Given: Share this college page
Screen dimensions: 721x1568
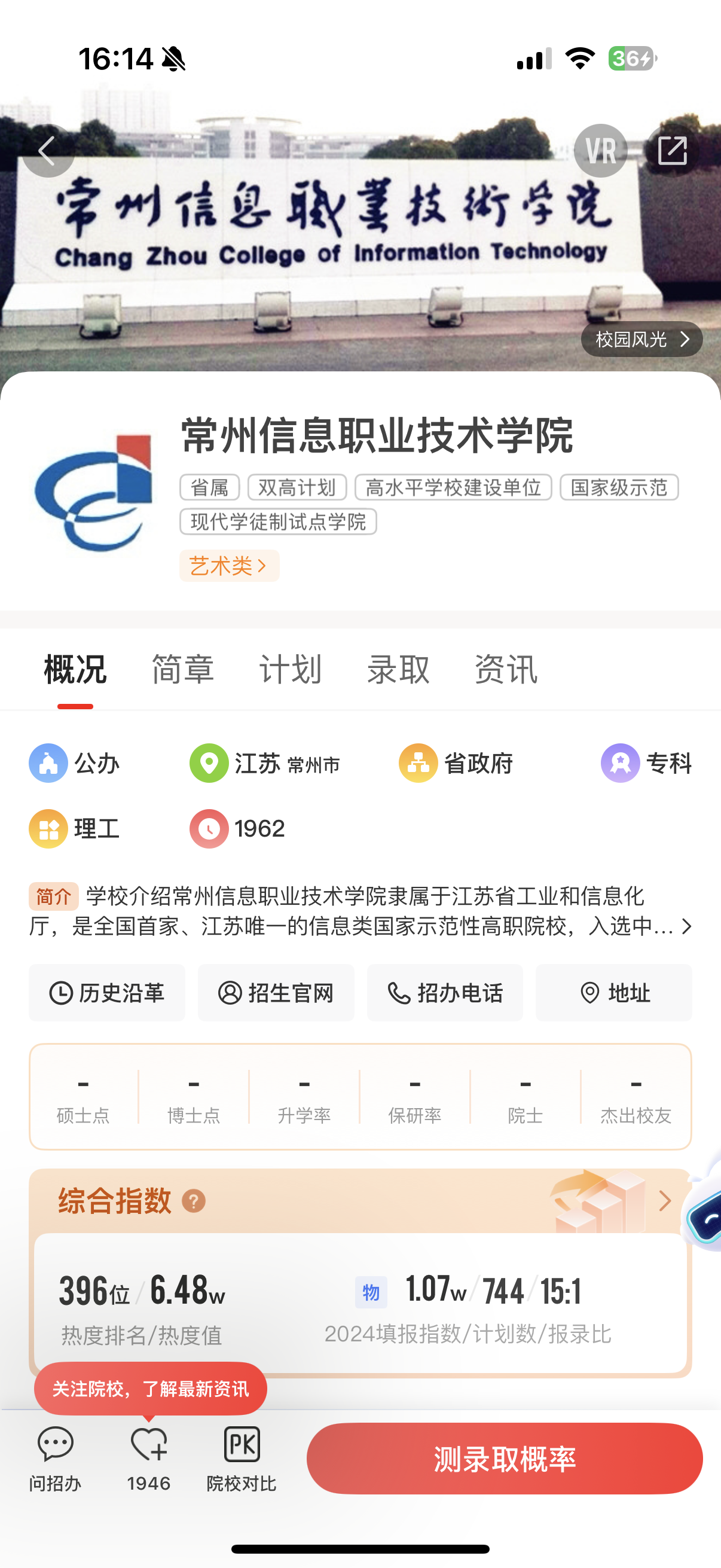Looking at the screenshot, I should tap(673, 150).
